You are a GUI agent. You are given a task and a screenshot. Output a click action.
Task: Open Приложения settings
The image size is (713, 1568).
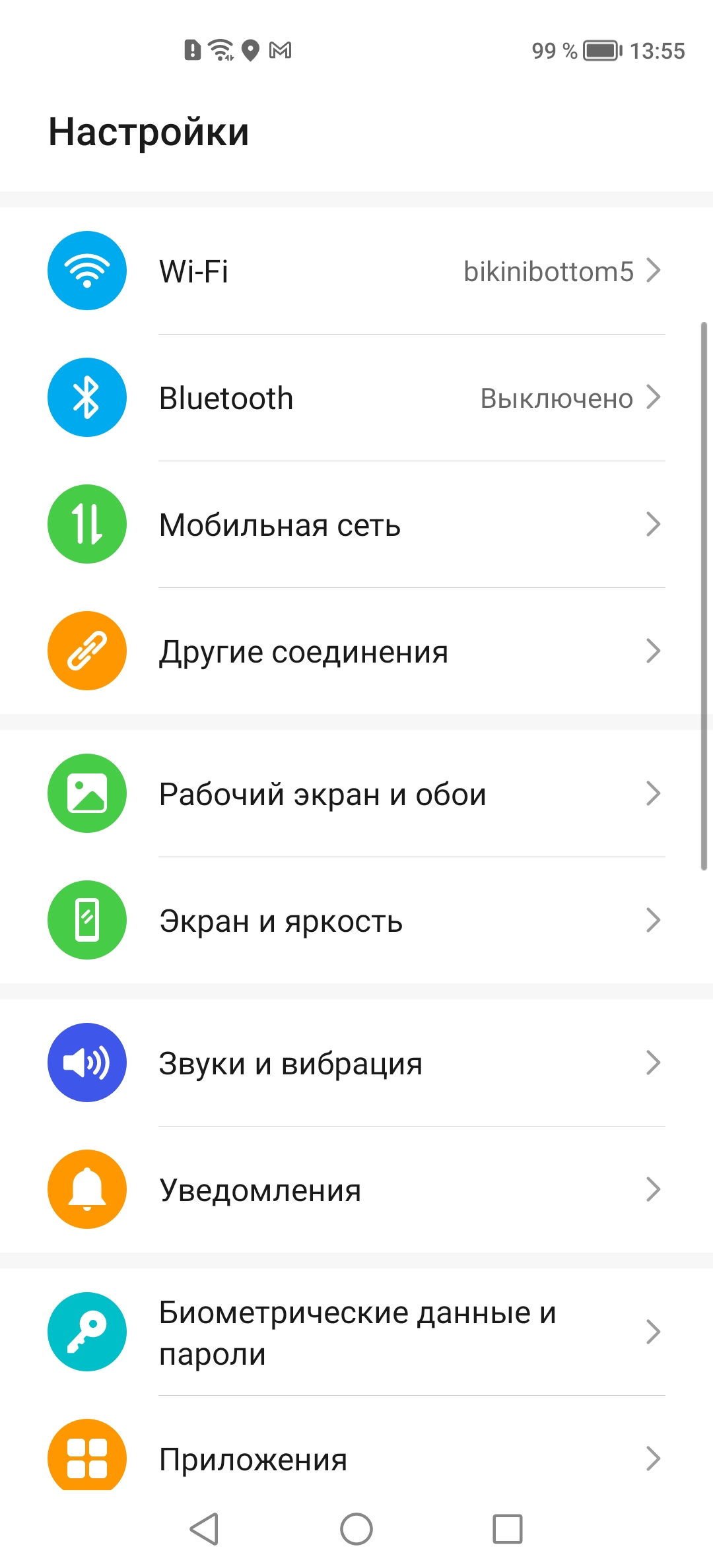click(x=356, y=1458)
